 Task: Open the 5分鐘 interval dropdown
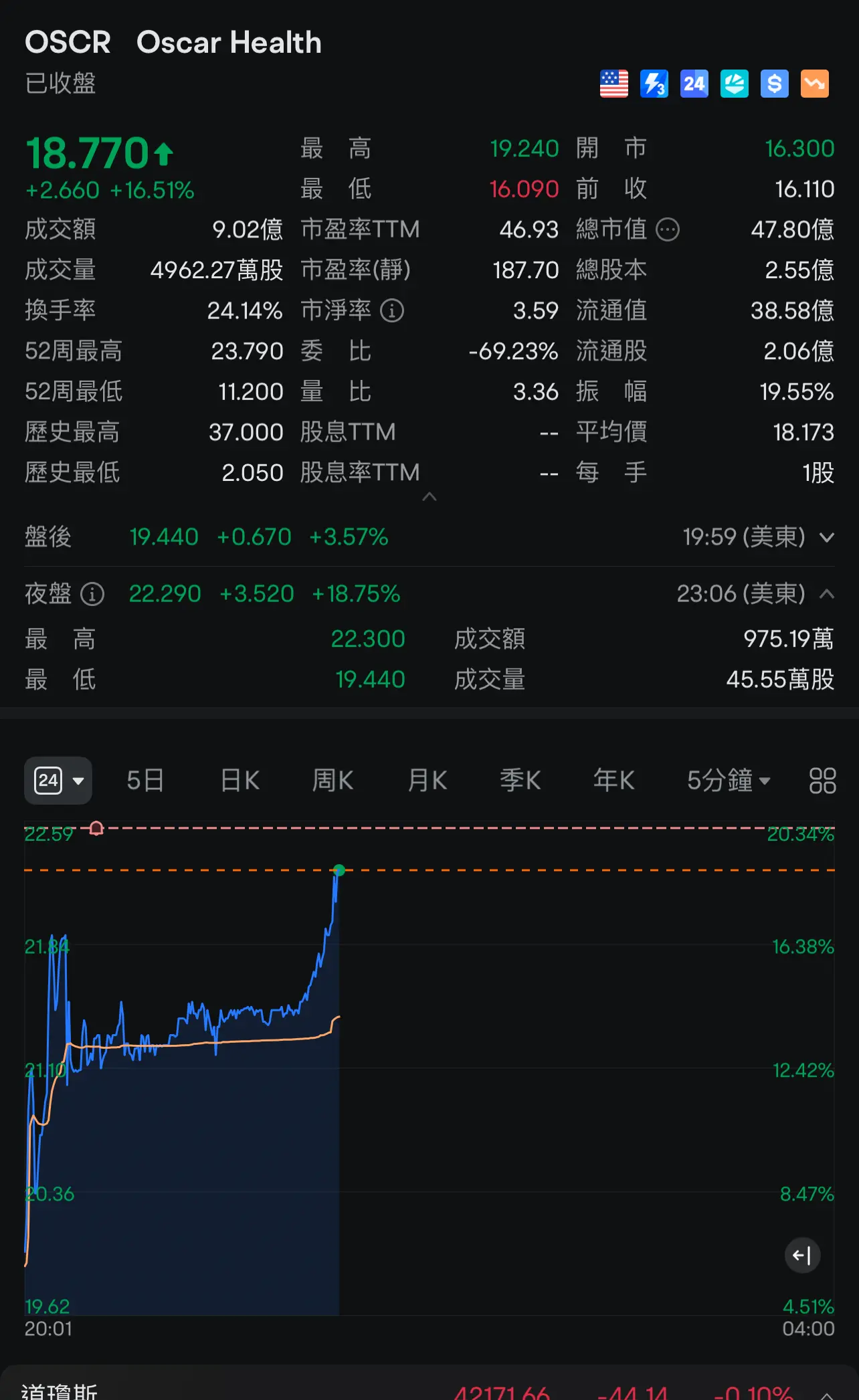(x=729, y=781)
